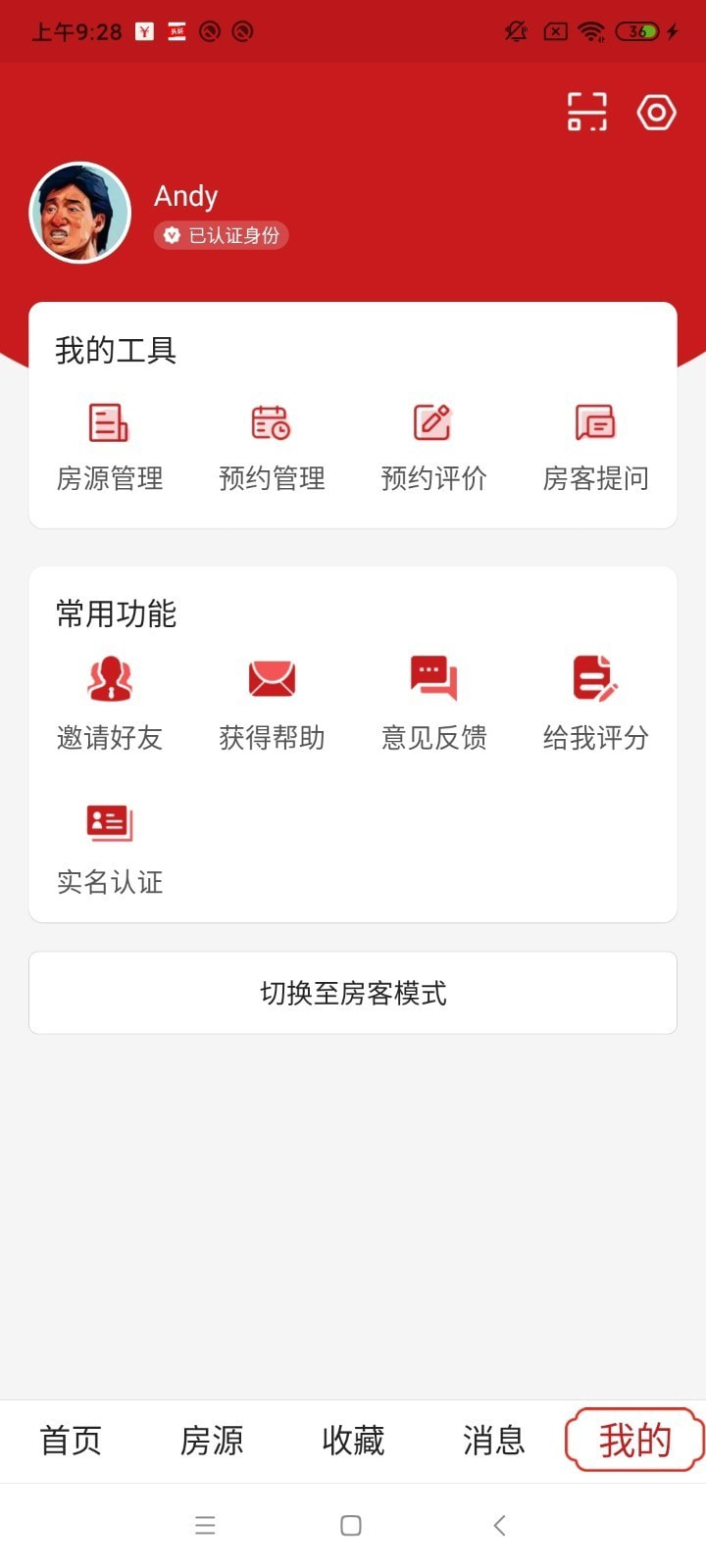View 房客提问 tenant questions
Viewport: 706px width, 1568px height.
click(595, 446)
